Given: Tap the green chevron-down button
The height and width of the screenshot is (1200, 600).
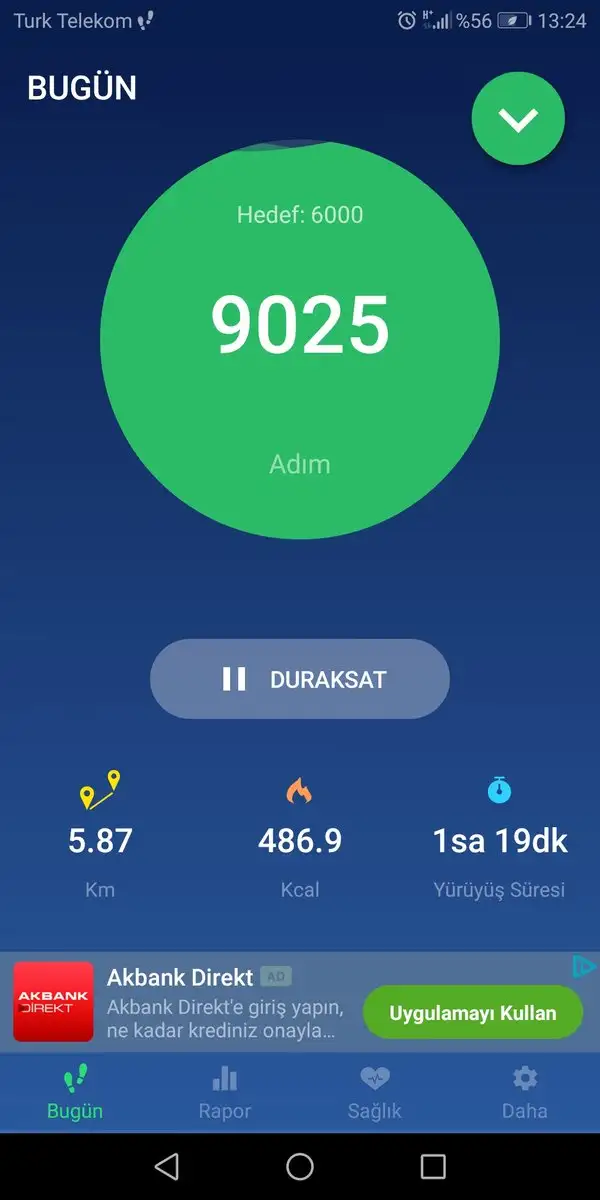Looking at the screenshot, I should click(518, 119).
